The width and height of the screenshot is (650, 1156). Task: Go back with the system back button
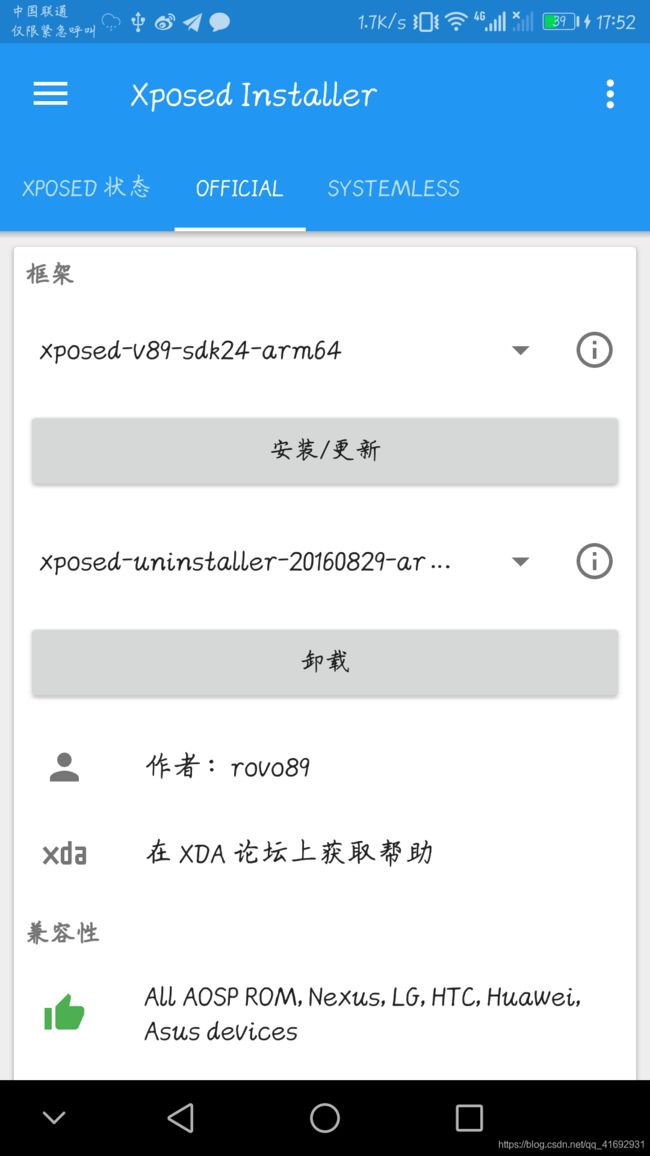coord(181,1118)
